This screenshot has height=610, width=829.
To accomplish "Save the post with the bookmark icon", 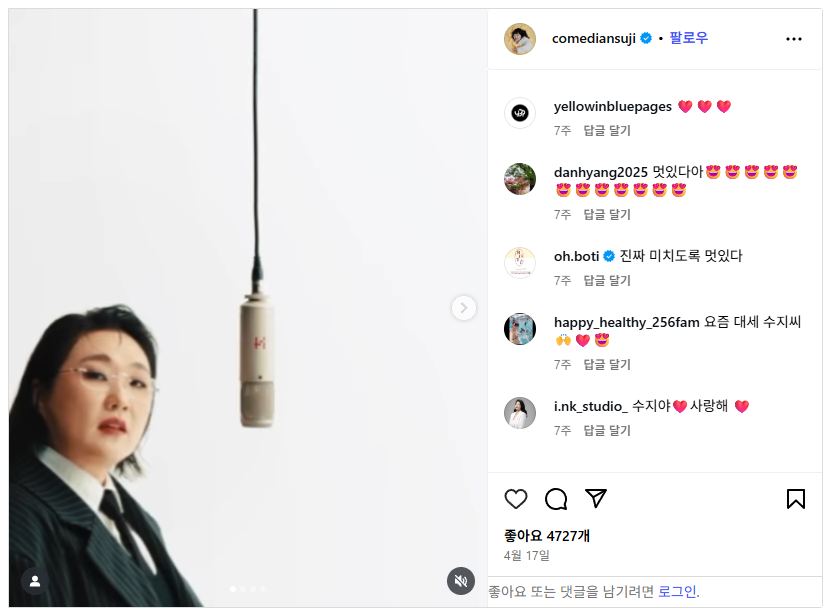I will click(x=795, y=498).
